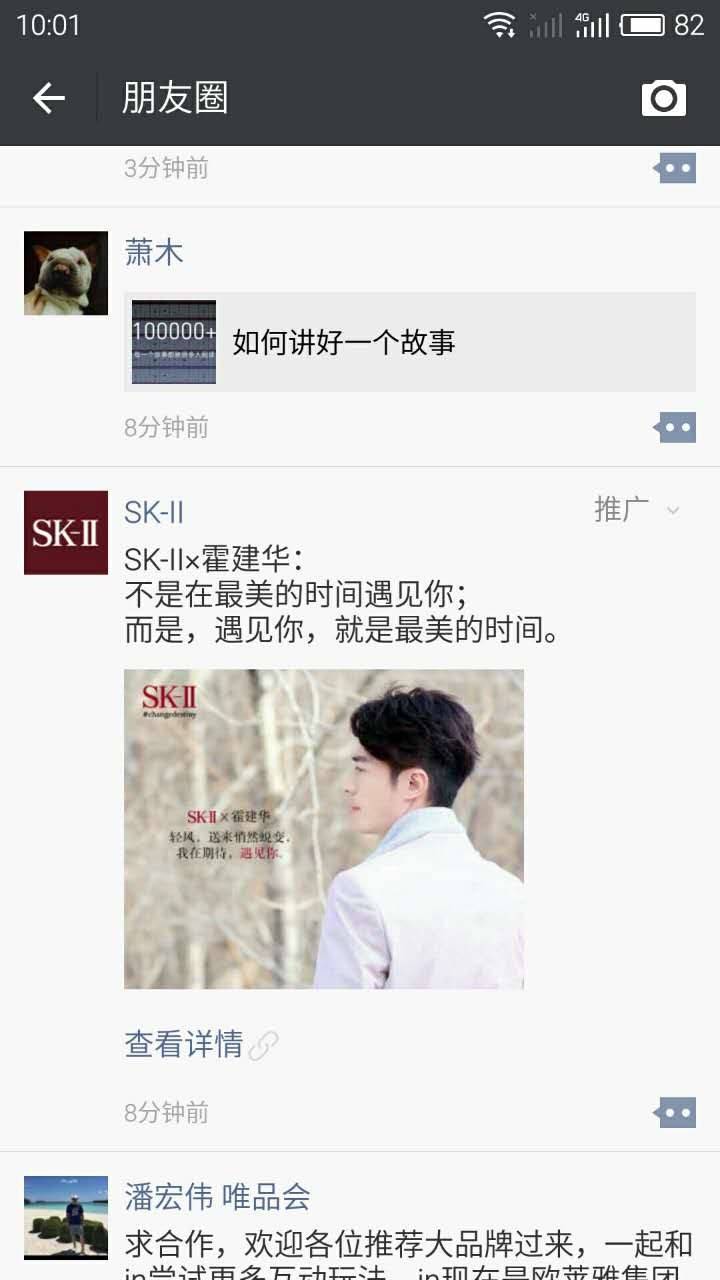Viewport: 720px width, 1280px height.
Task: Open the SK-II account name
Action: tap(154, 512)
